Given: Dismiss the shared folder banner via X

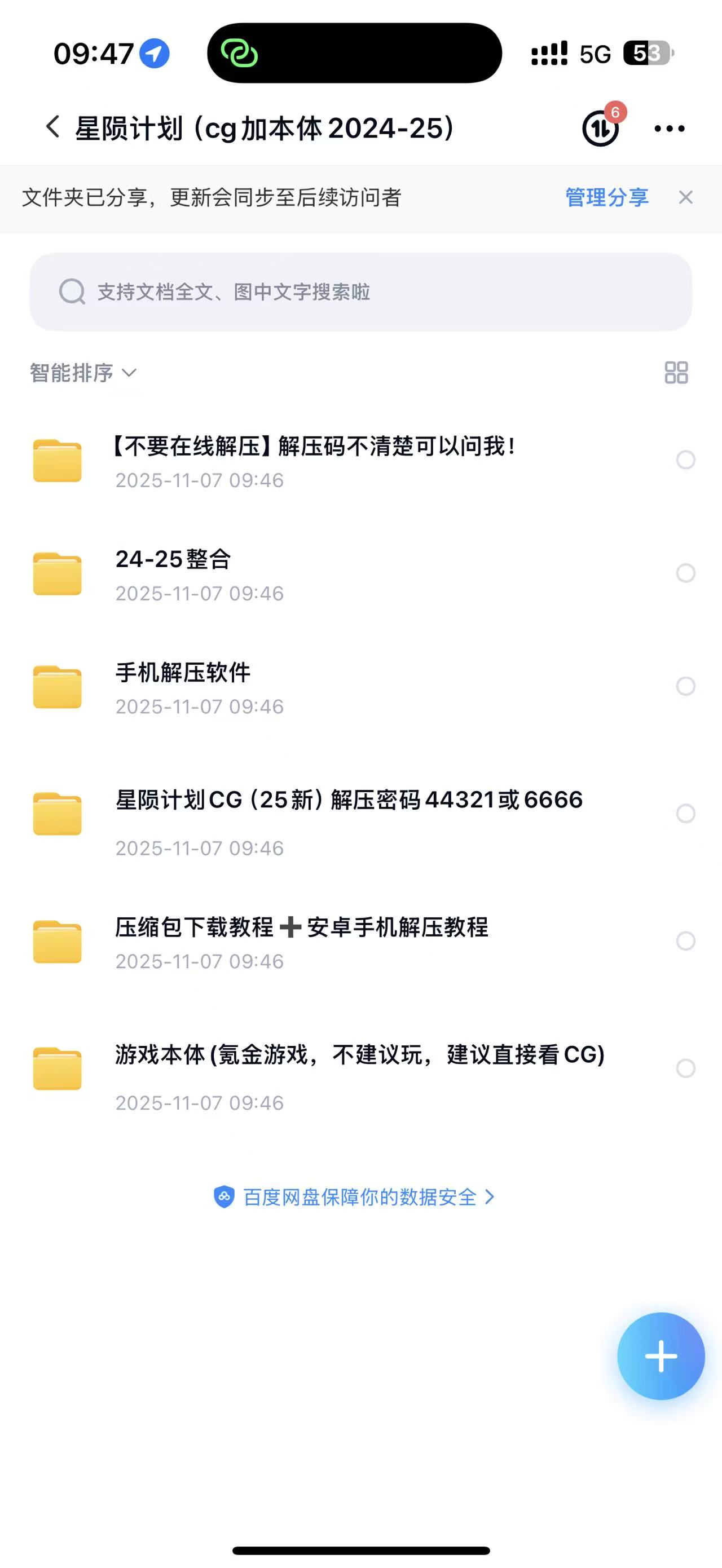Looking at the screenshot, I should coord(686,197).
